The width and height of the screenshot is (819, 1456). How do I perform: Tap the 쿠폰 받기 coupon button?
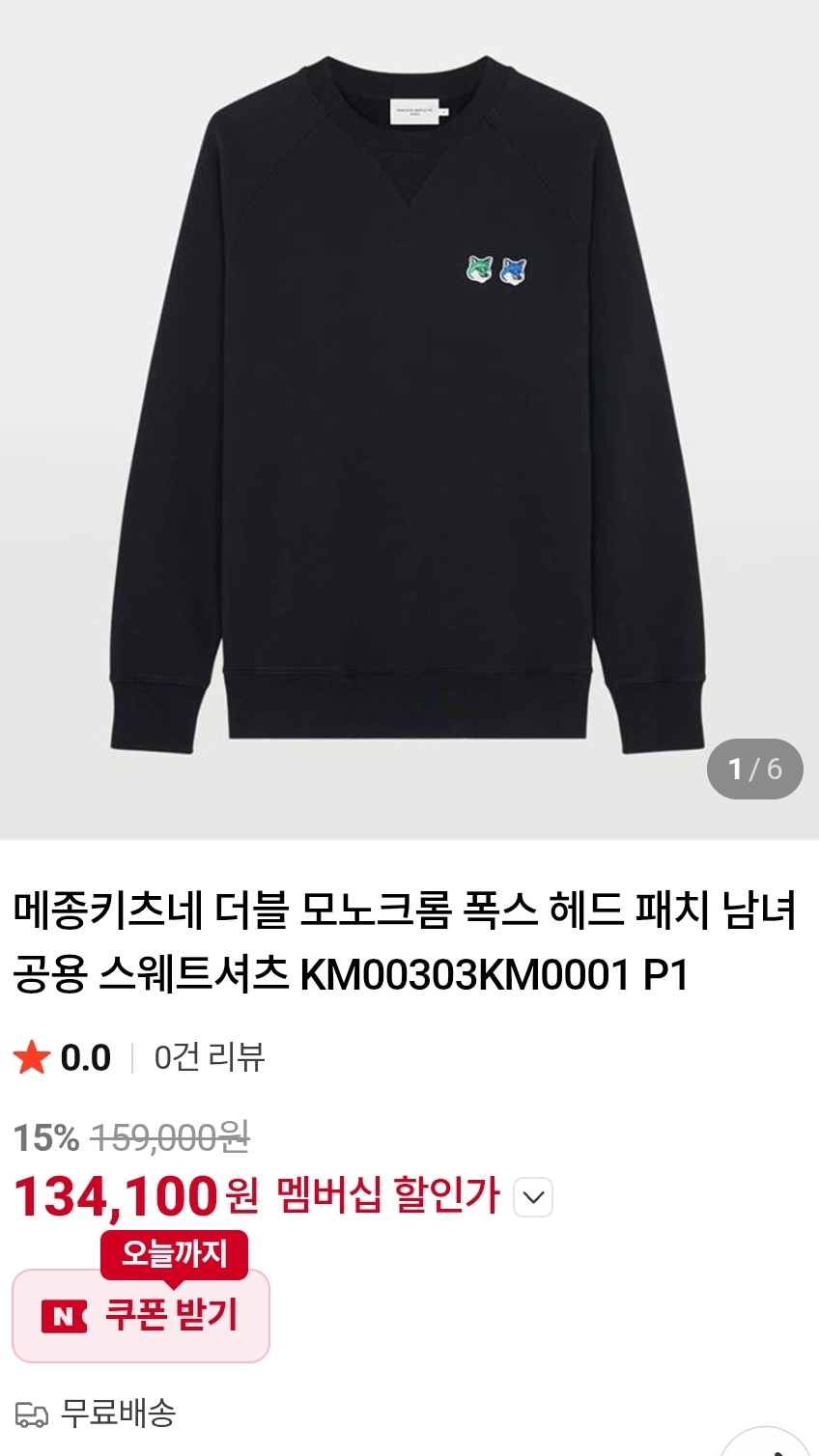pyautogui.click(x=141, y=1315)
